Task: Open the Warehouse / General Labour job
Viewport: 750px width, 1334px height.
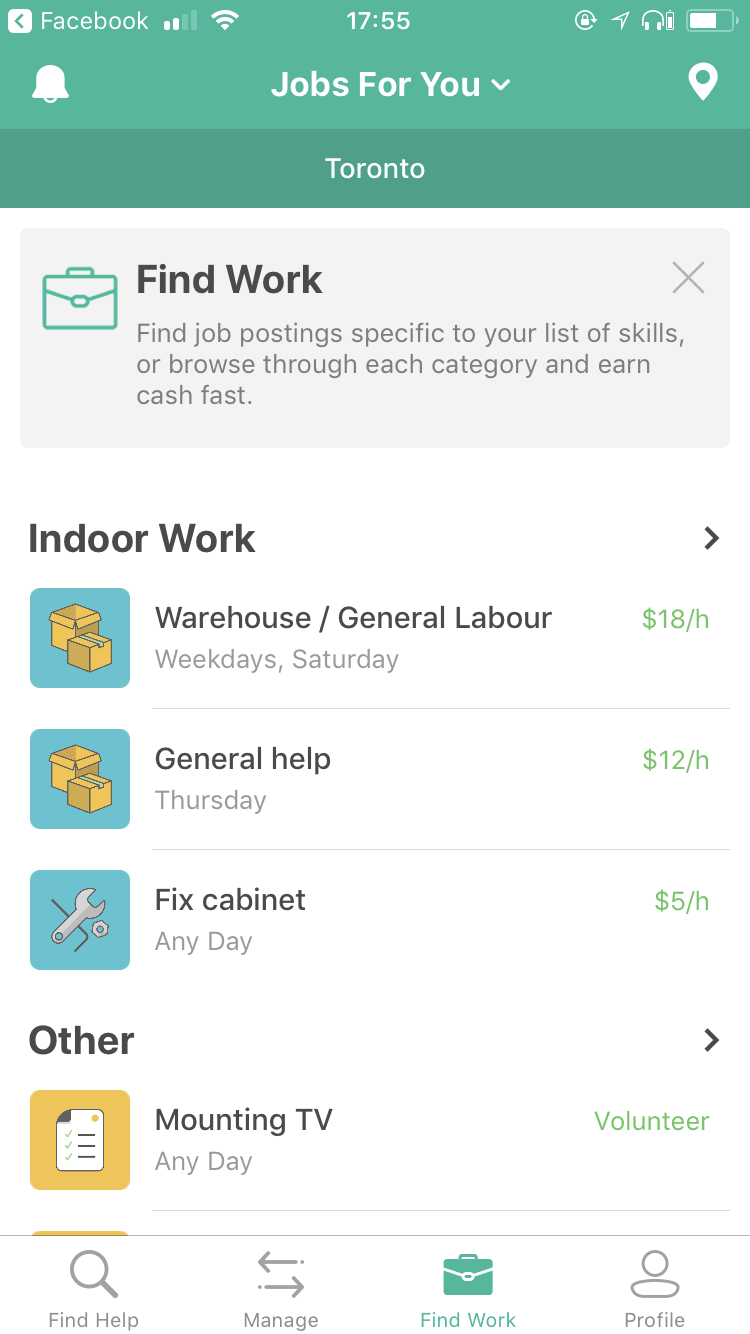Action: 380,638
